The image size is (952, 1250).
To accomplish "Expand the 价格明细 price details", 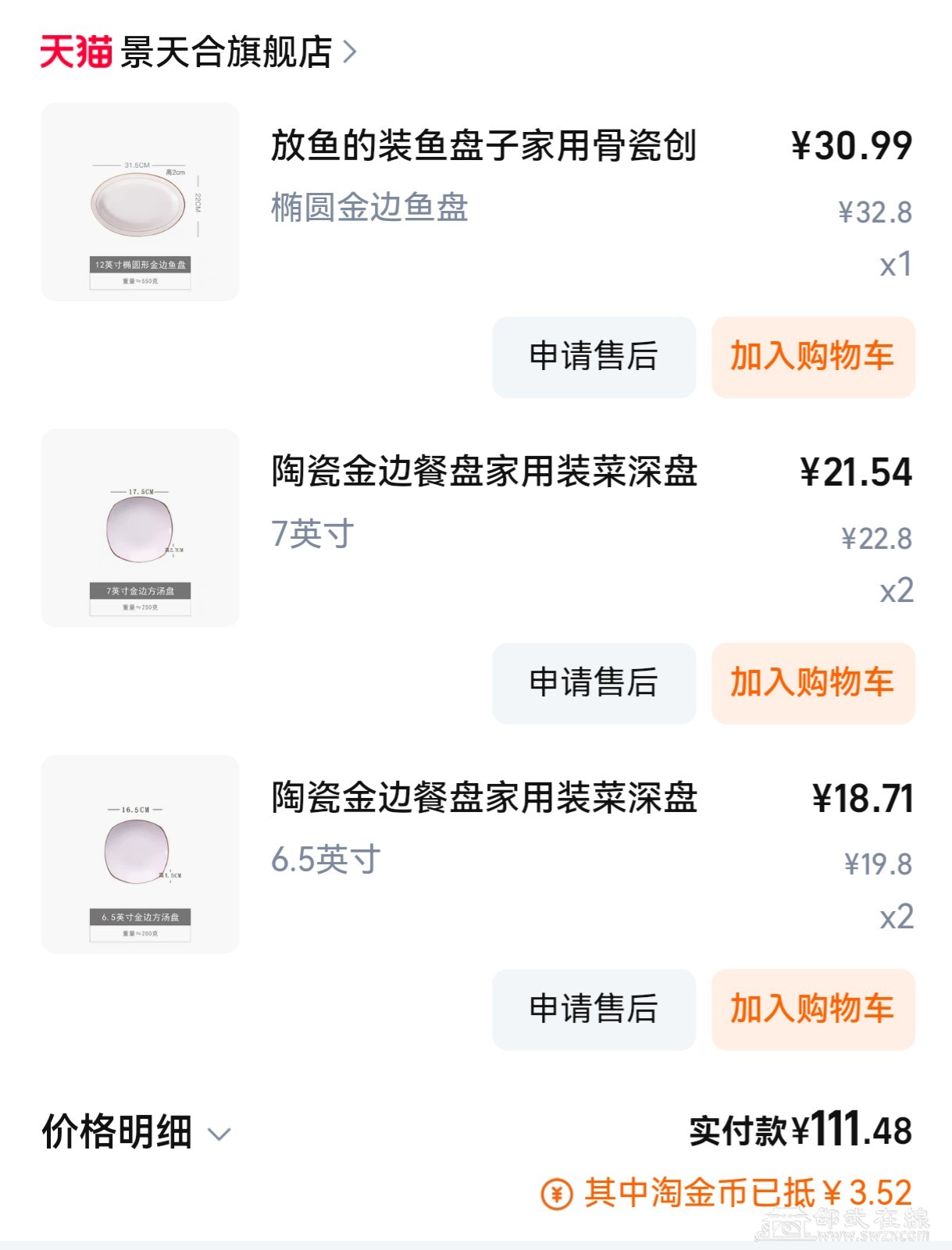I will pos(137,1132).
